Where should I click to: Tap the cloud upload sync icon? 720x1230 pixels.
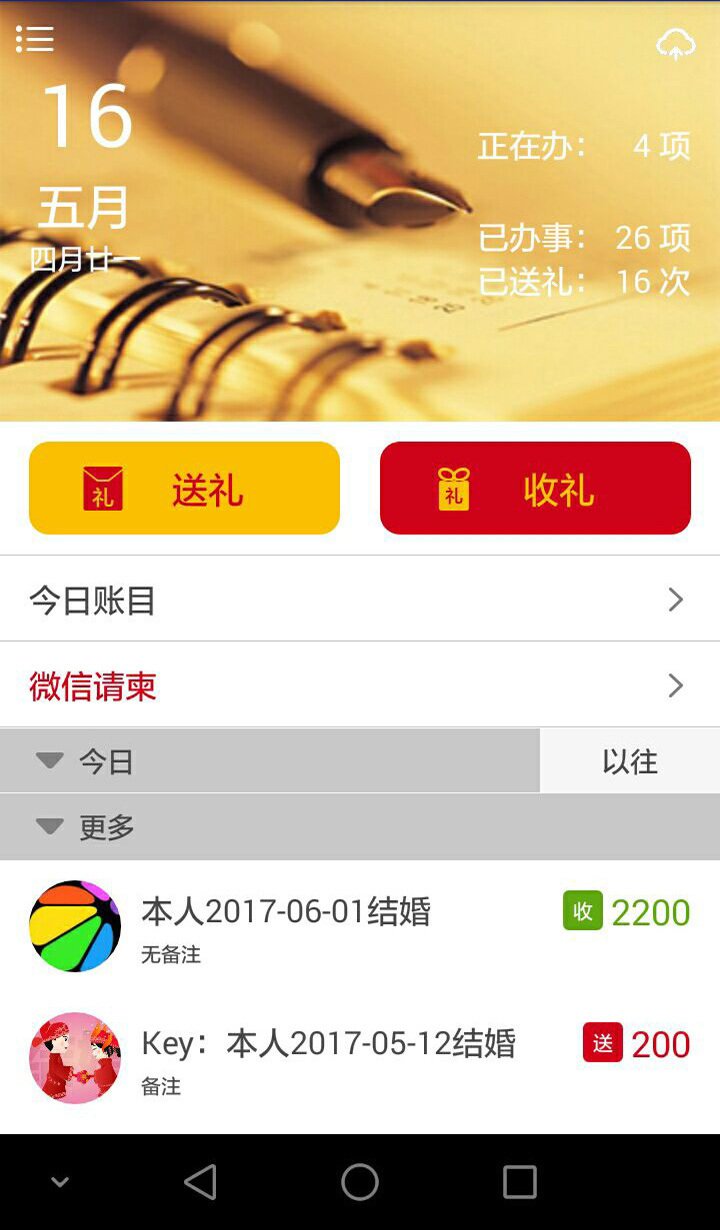click(675, 44)
